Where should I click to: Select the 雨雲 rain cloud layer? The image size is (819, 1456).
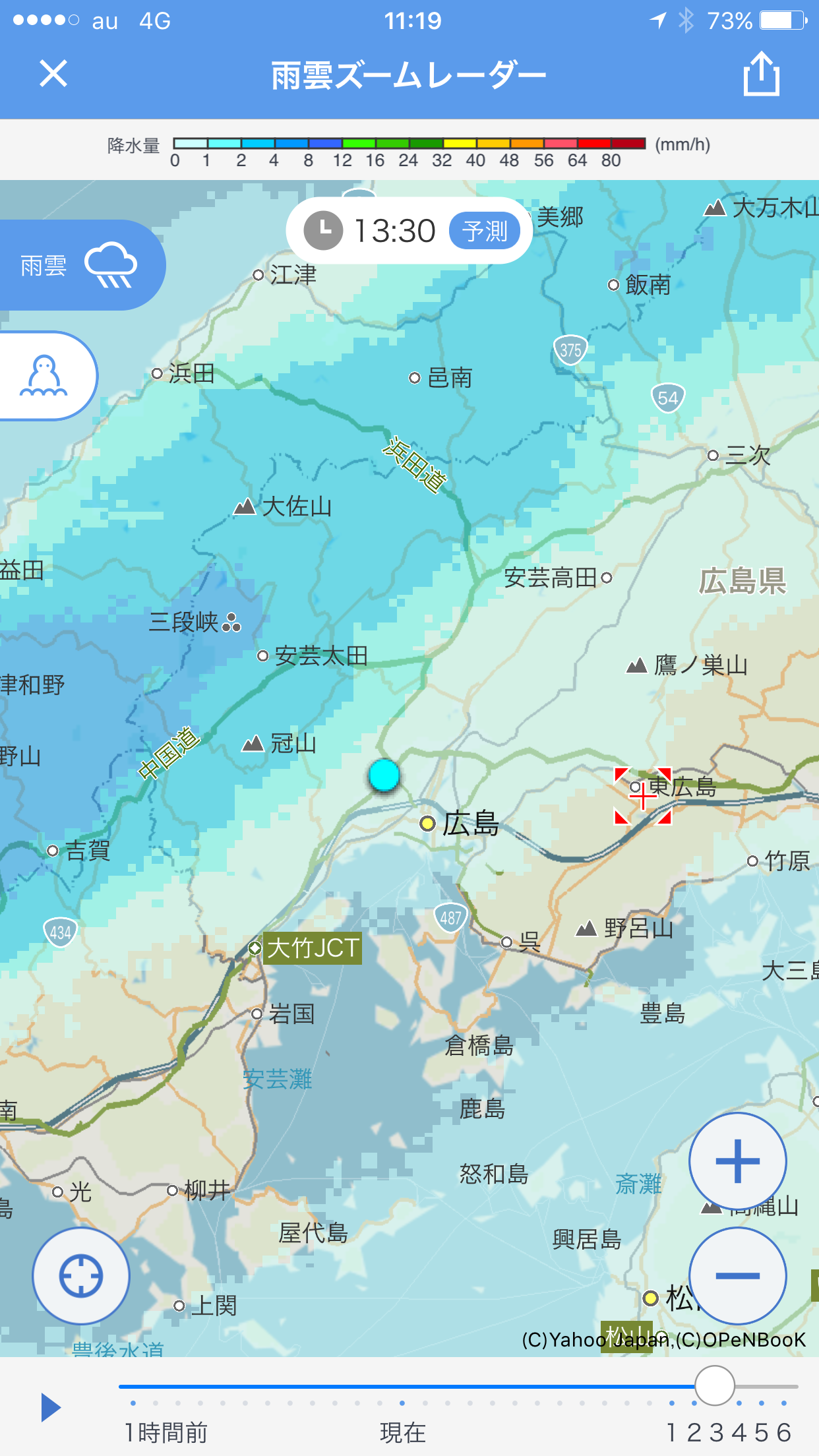78,265
